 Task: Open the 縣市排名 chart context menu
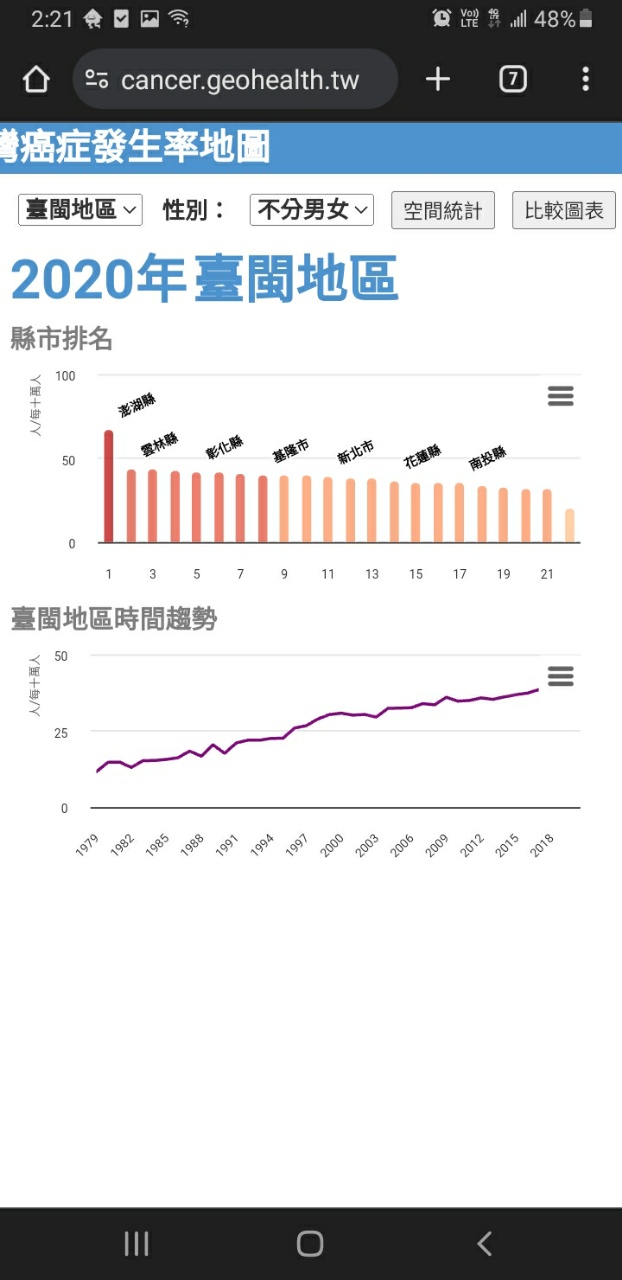[x=561, y=396]
